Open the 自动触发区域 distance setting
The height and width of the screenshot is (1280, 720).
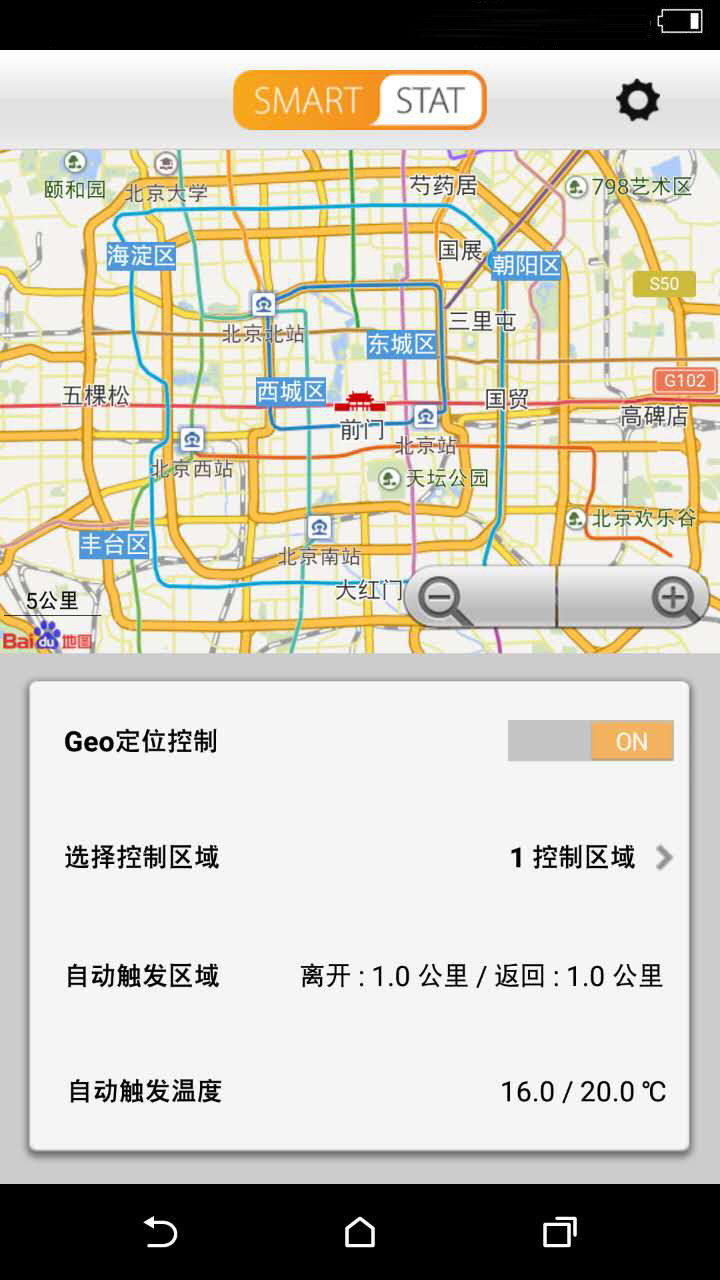(360, 975)
